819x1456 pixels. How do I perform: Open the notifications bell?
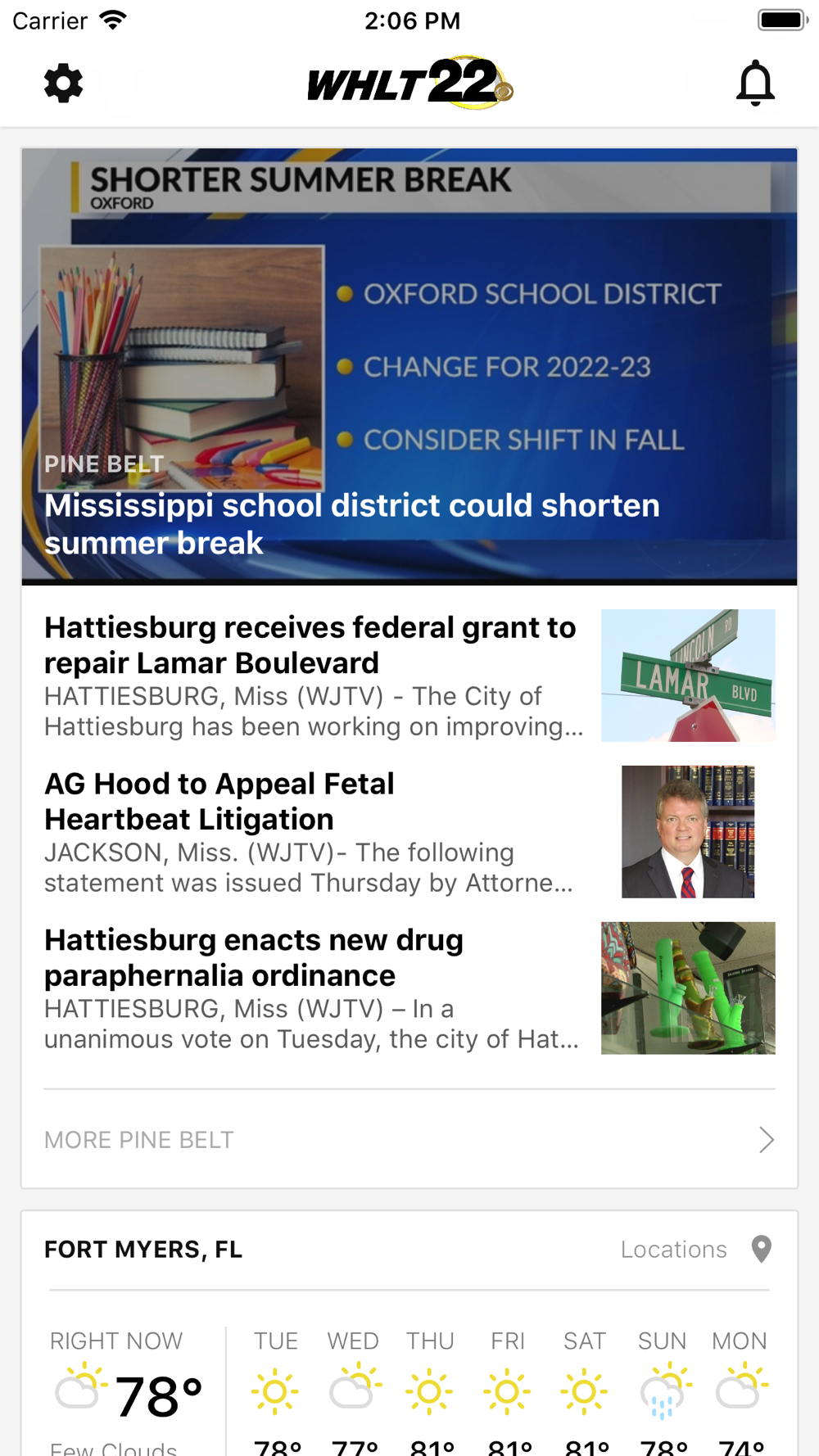pyautogui.click(x=755, y=83)
